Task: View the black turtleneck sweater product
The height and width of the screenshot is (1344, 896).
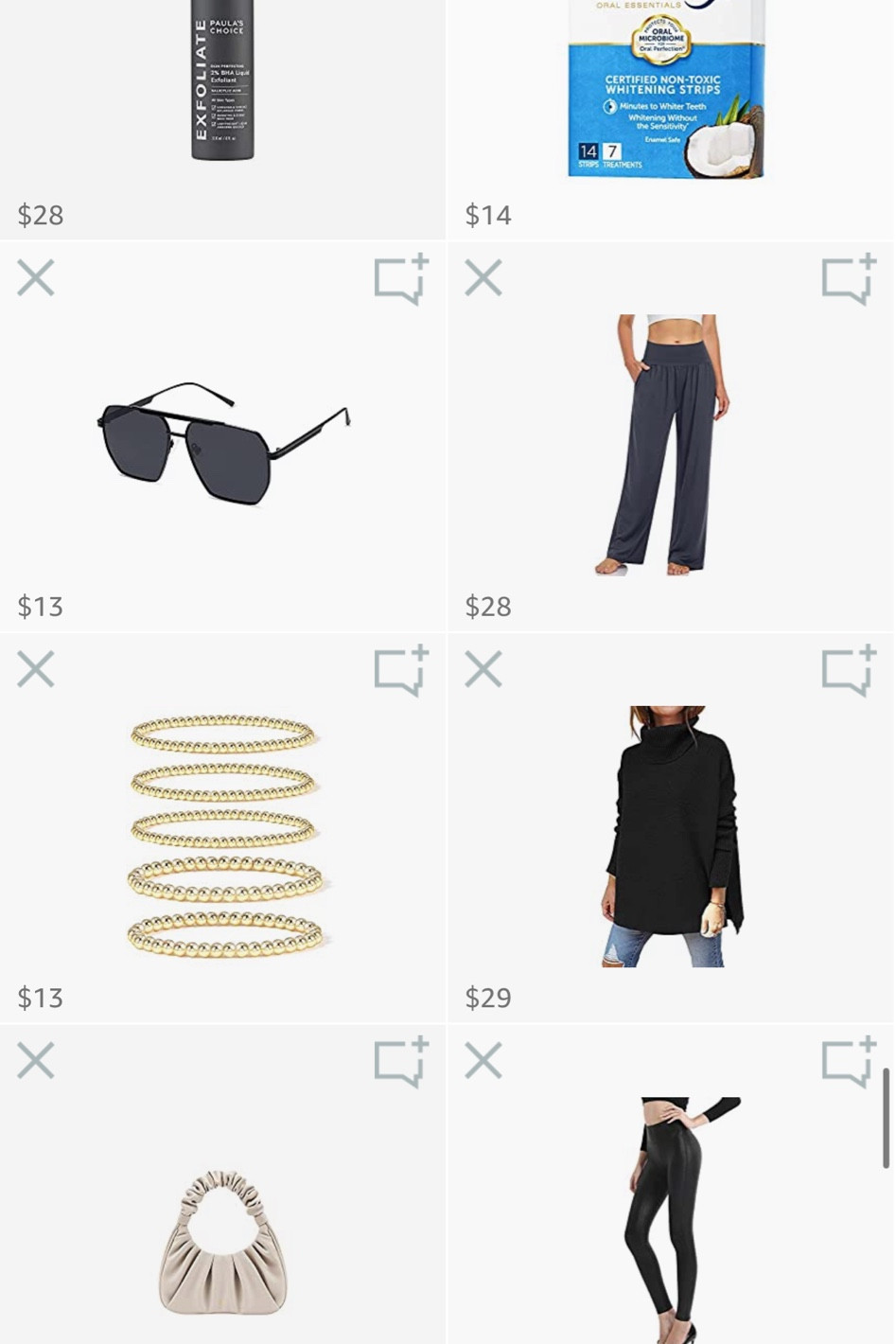Action: coord(670,835)
